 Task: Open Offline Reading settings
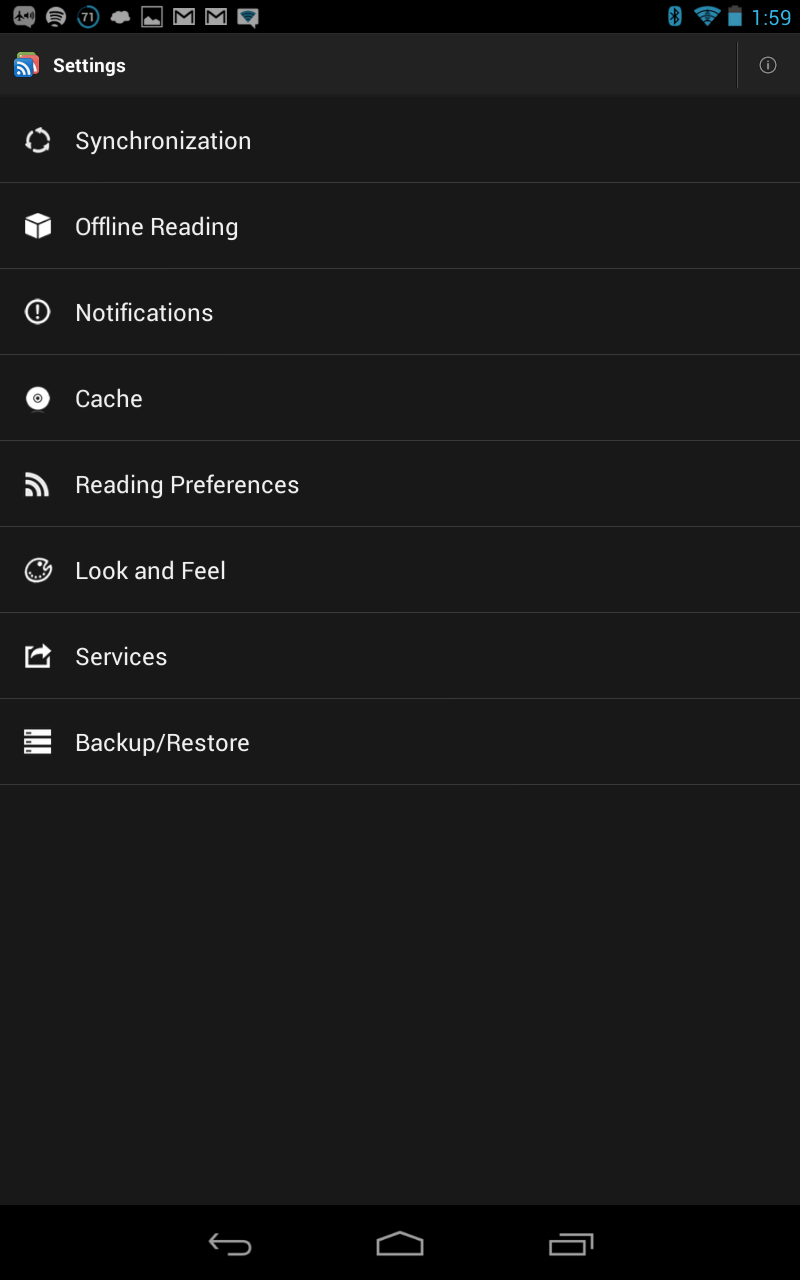(400, 226)
